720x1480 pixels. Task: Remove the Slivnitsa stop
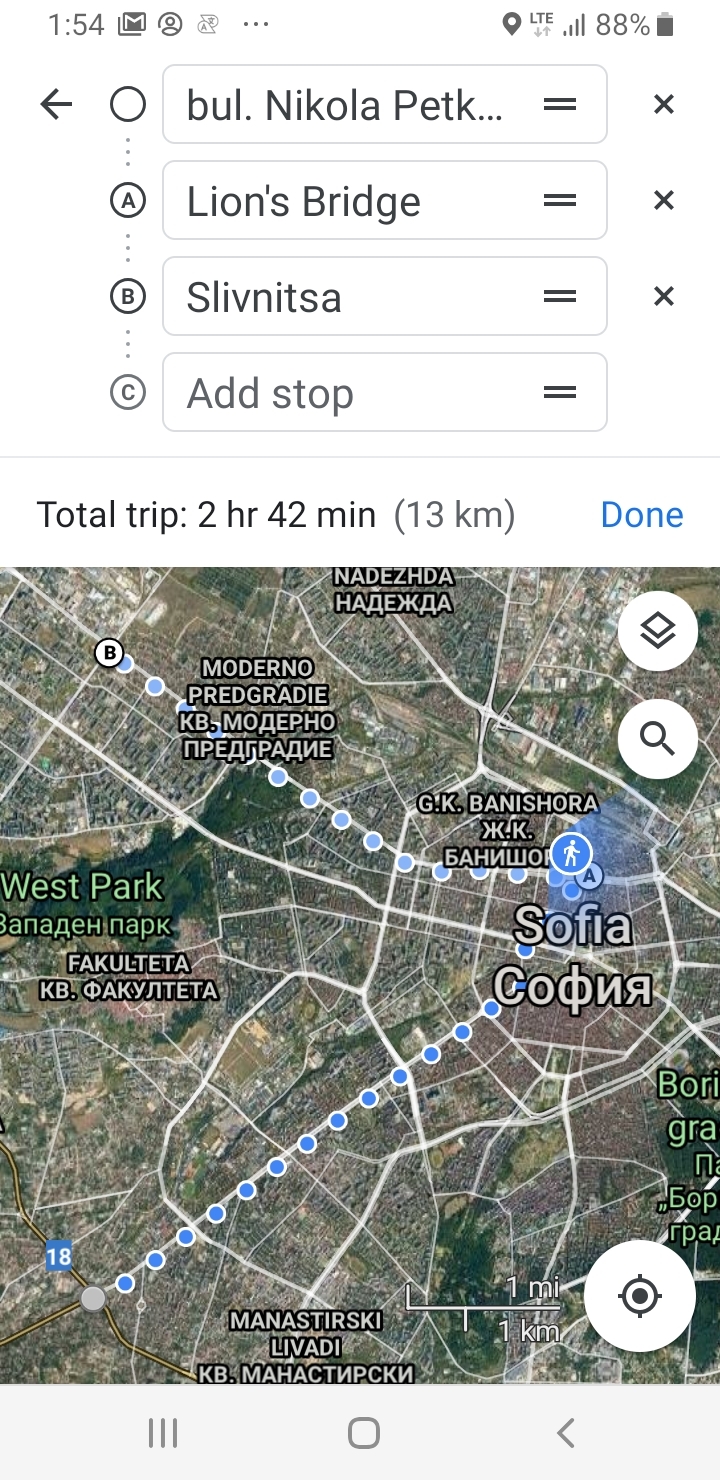click(663, 296)
